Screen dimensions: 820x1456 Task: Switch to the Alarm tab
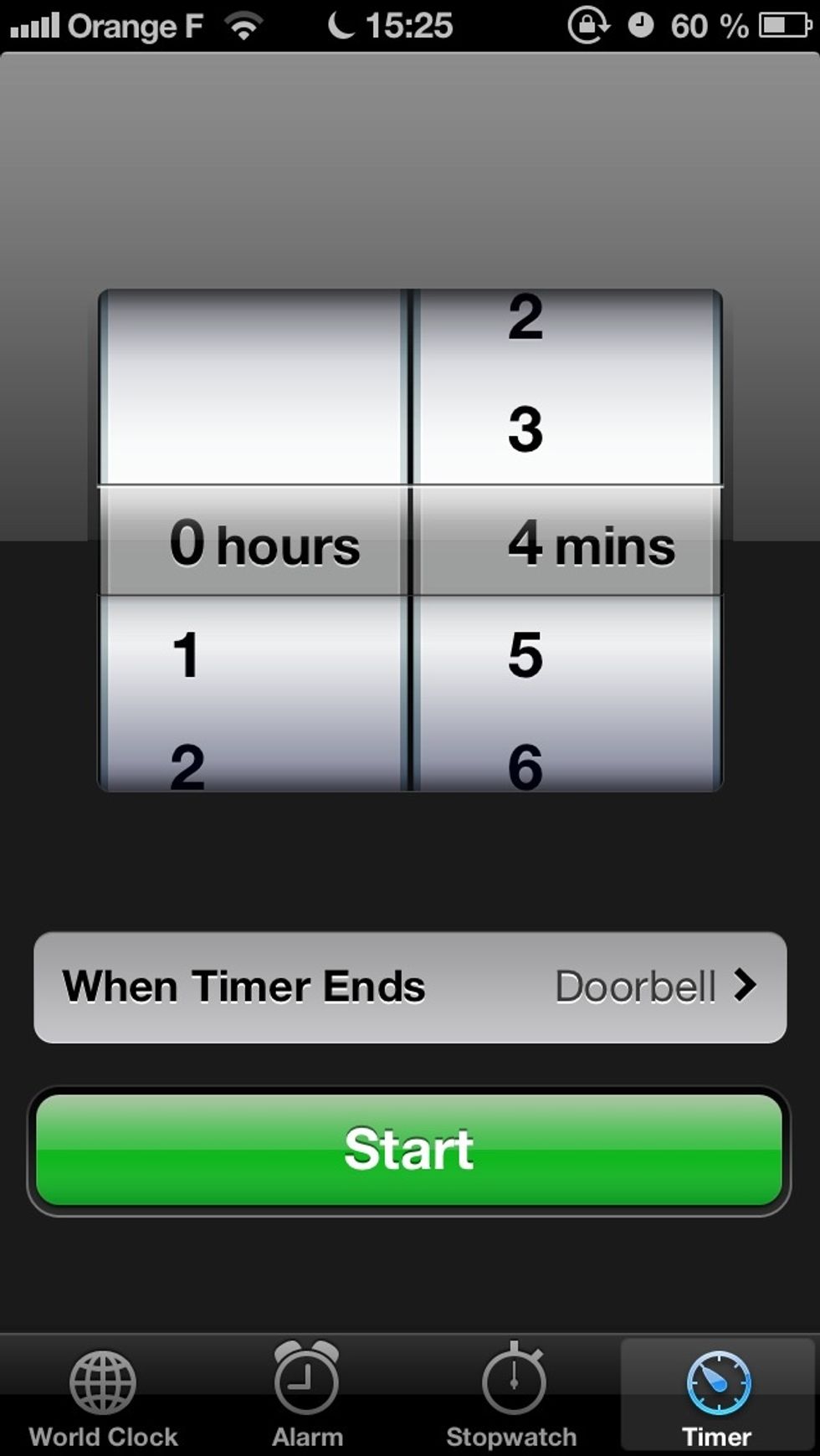[307, 1393]
